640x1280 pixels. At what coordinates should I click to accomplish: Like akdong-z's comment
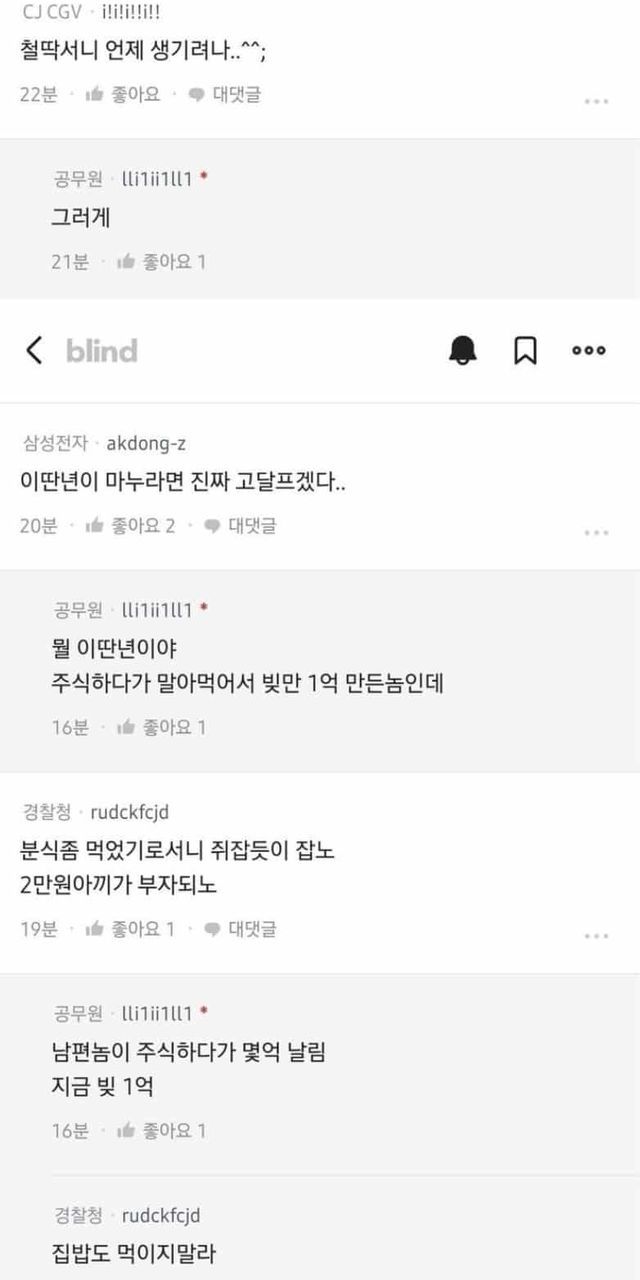tap(130, 525)
